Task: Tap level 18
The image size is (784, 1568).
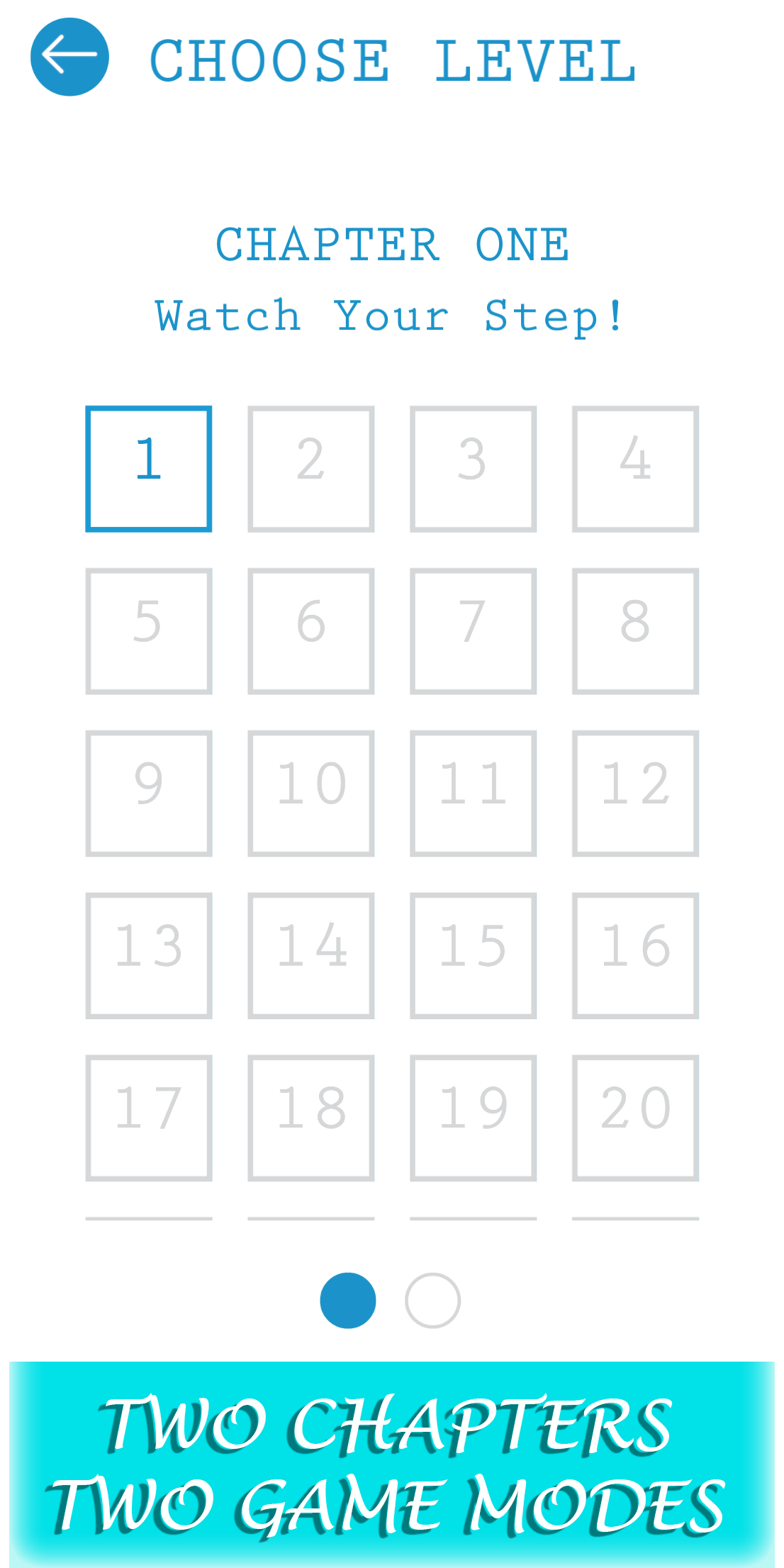Action: pos(310,1118)
